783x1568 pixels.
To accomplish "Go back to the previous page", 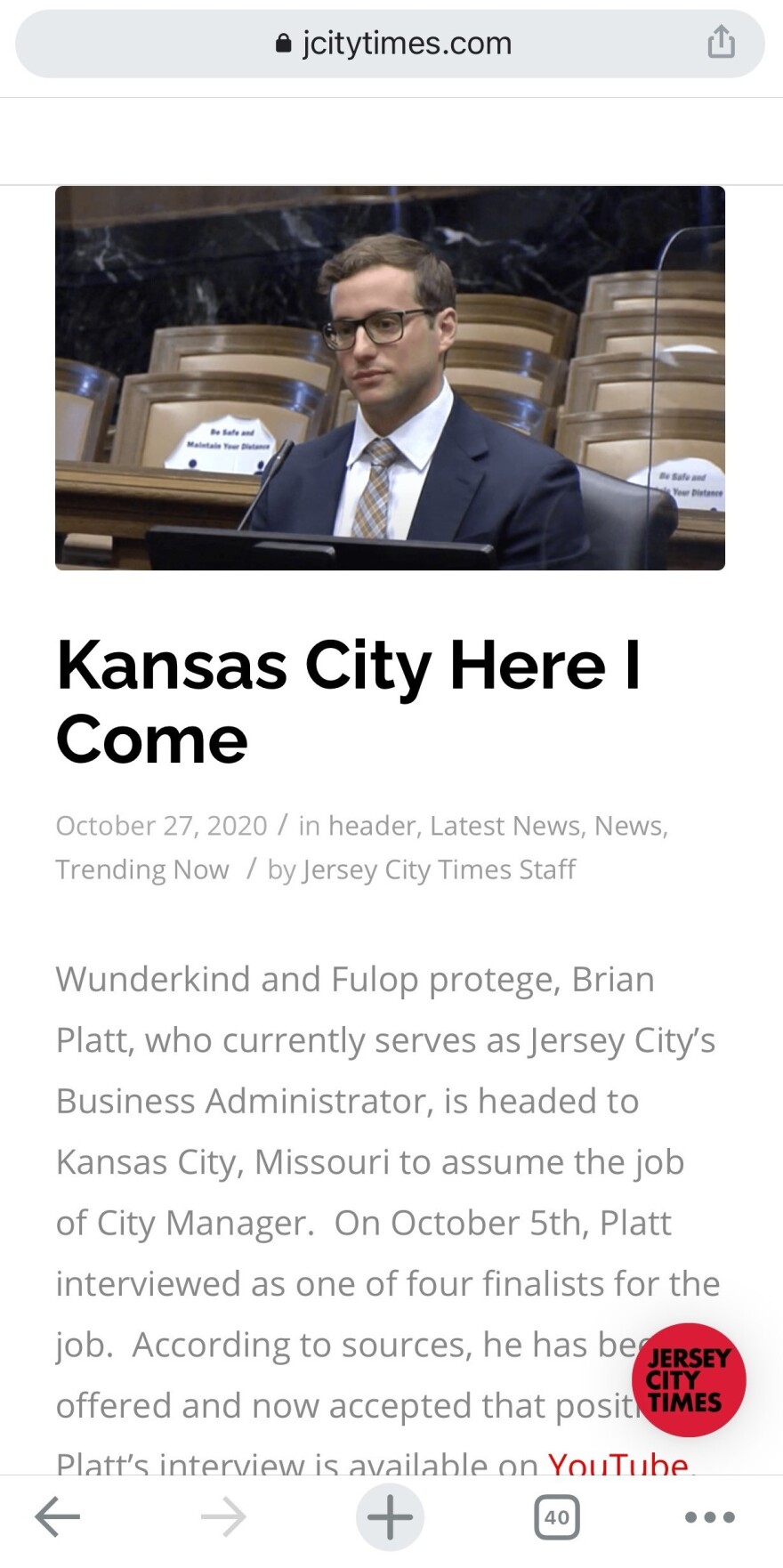I will 58,1517.
